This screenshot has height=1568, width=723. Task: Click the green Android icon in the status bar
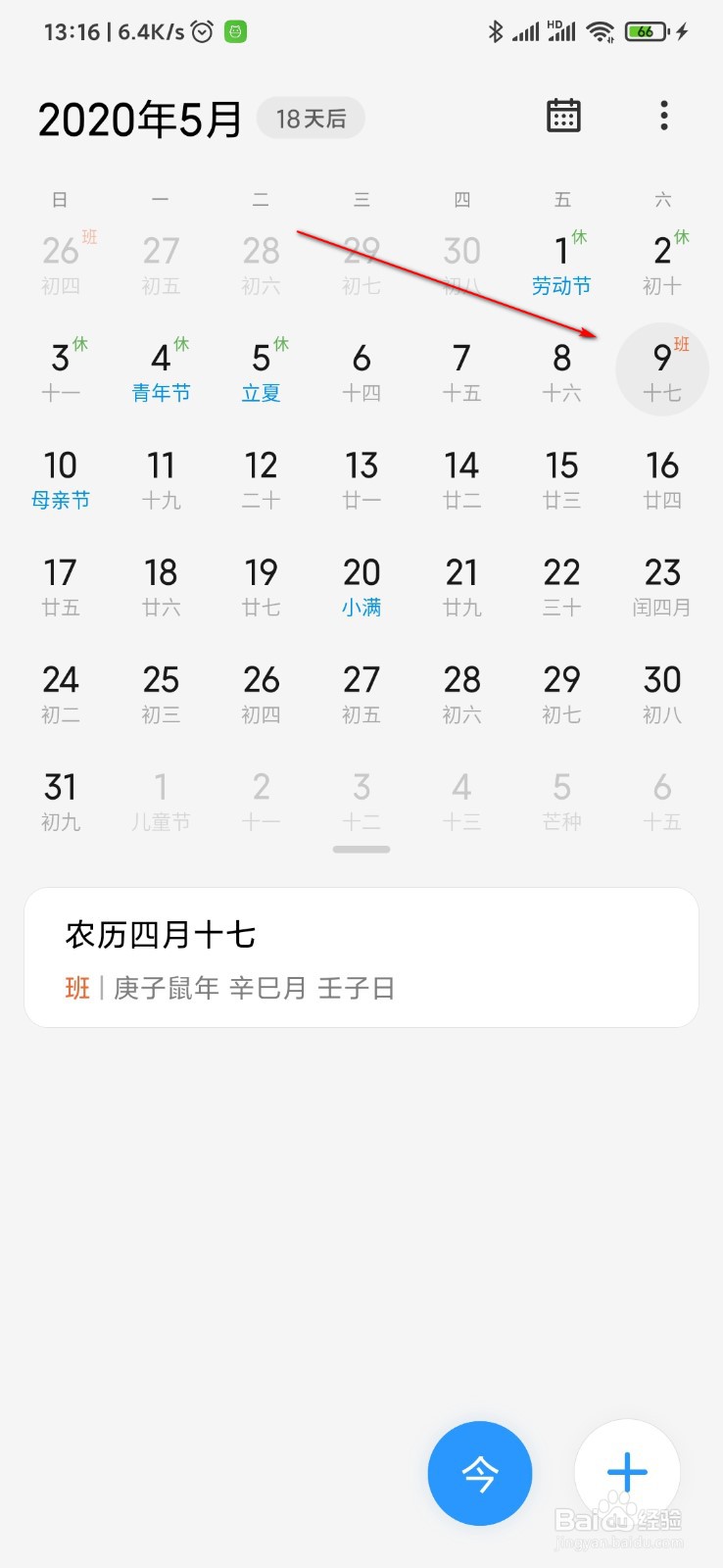(x=235, y=31)
